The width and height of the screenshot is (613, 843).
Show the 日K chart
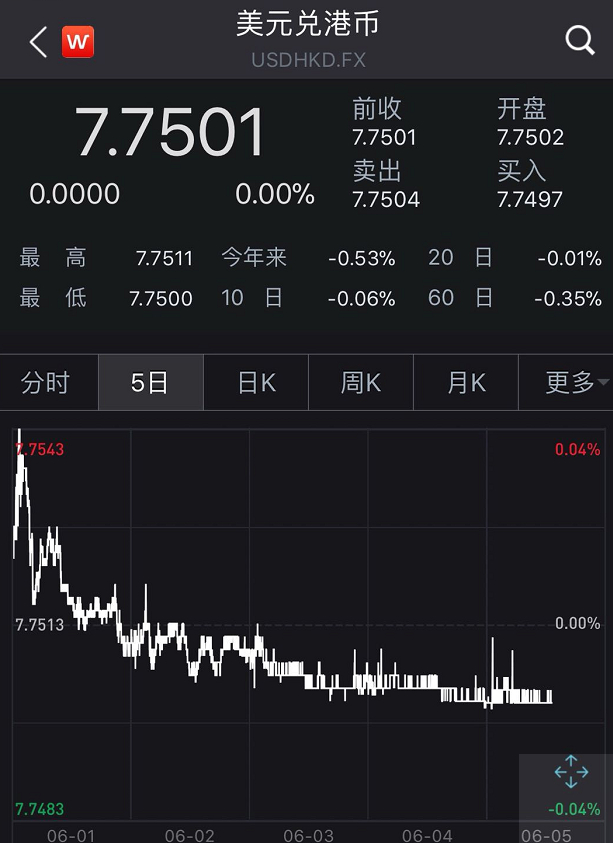click(x=256, y=382)
